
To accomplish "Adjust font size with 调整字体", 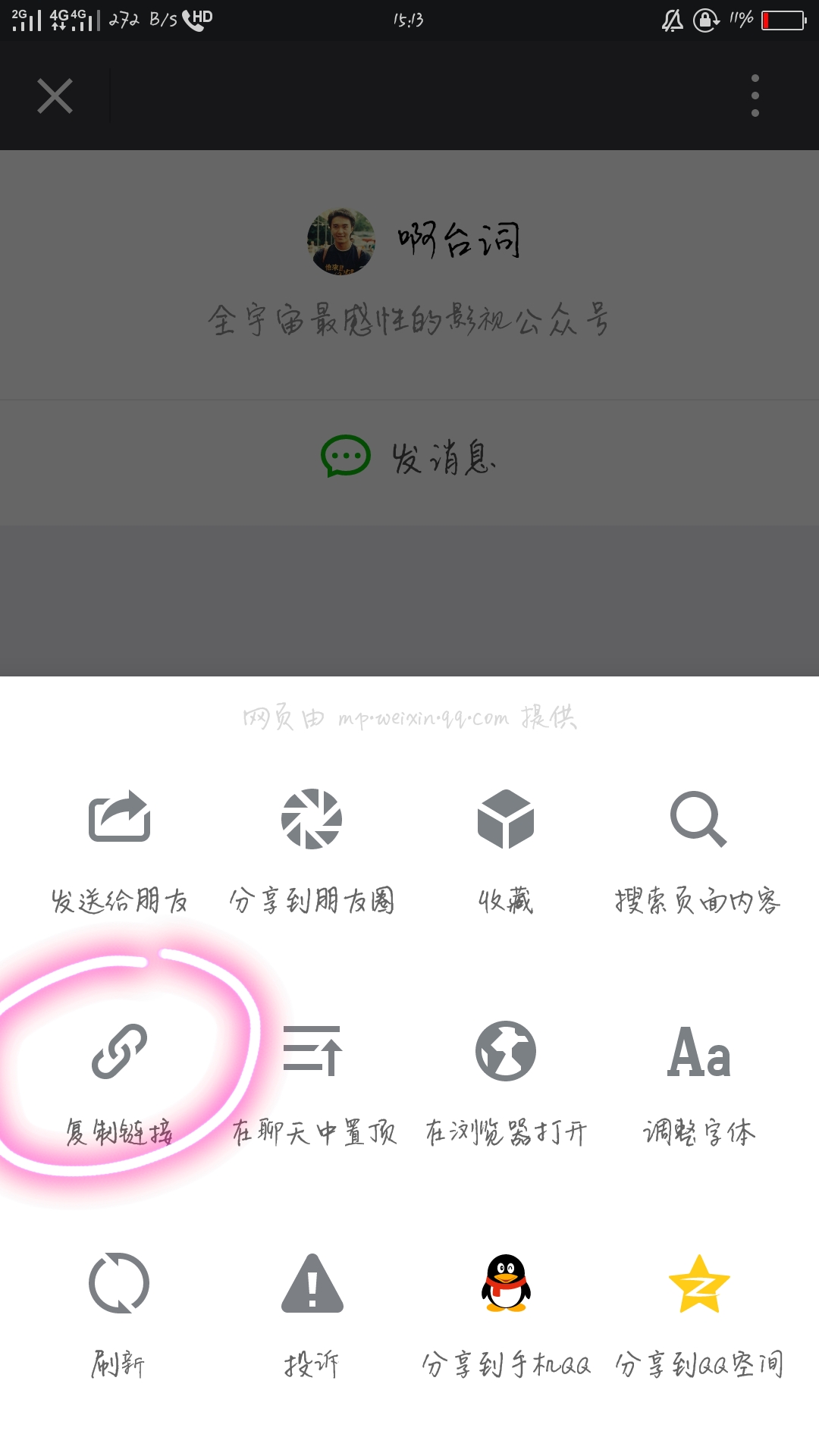I will (699, 1084).
